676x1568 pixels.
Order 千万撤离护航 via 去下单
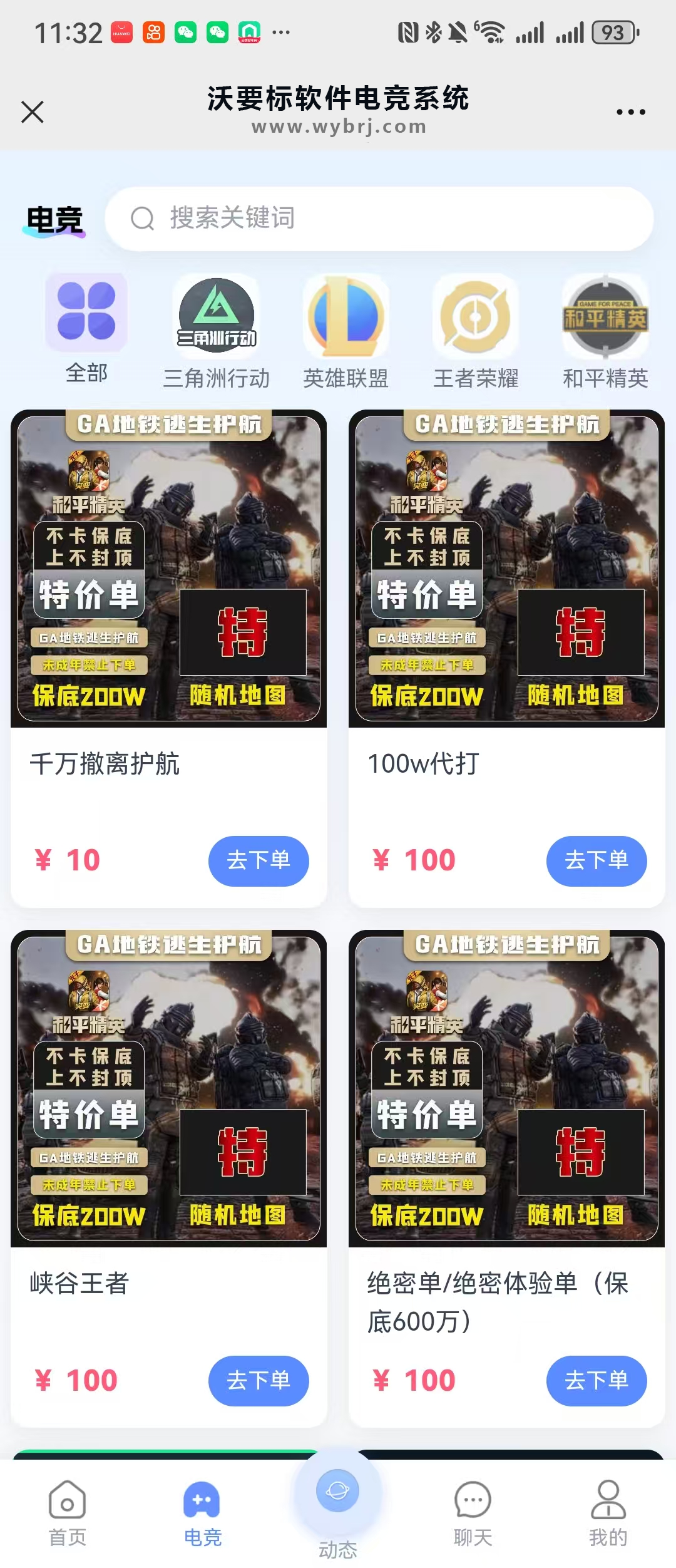point(259,860)
